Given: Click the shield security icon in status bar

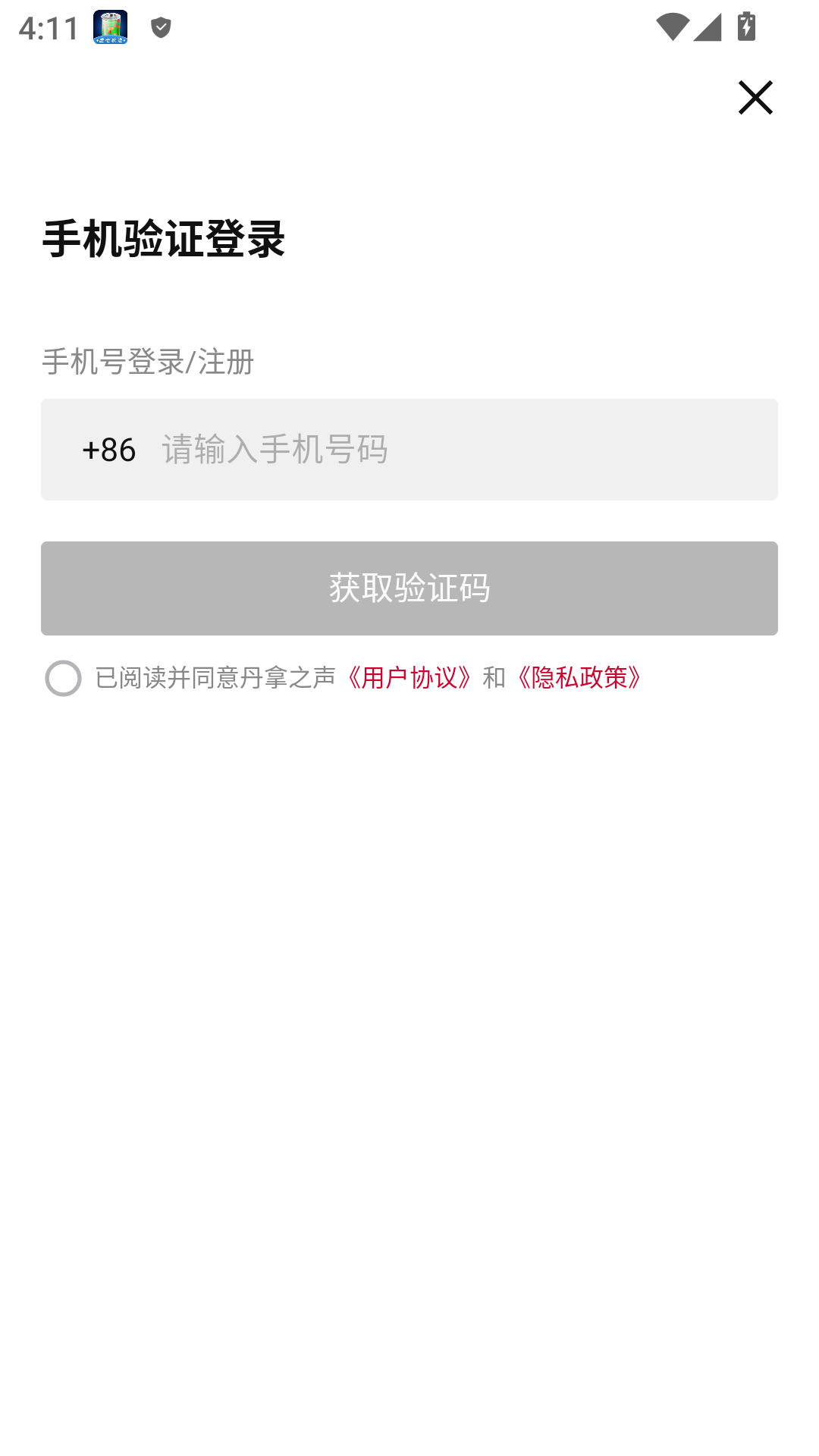Looking at the screenshot, I should (159, 27).
